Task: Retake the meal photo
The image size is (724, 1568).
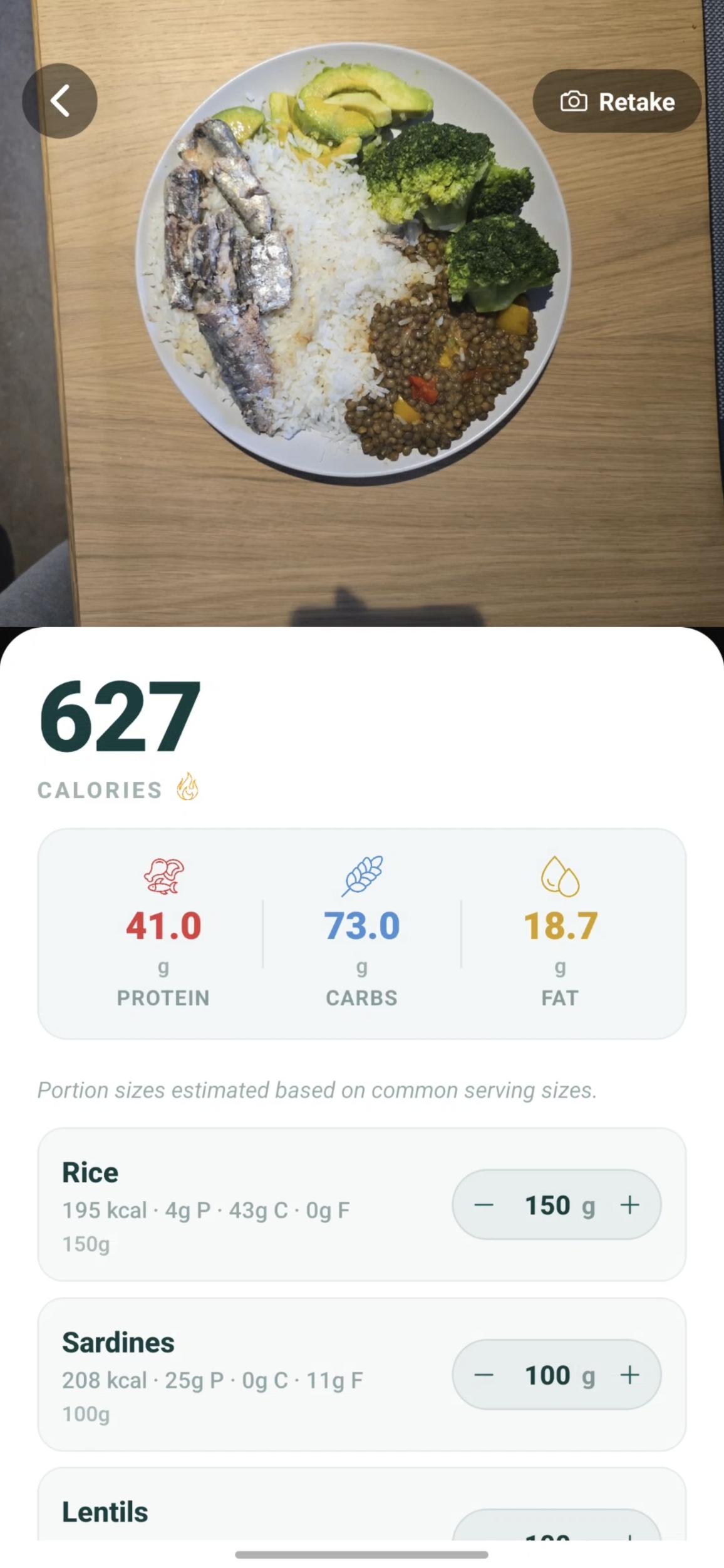Action: click(x=617, y=101)
